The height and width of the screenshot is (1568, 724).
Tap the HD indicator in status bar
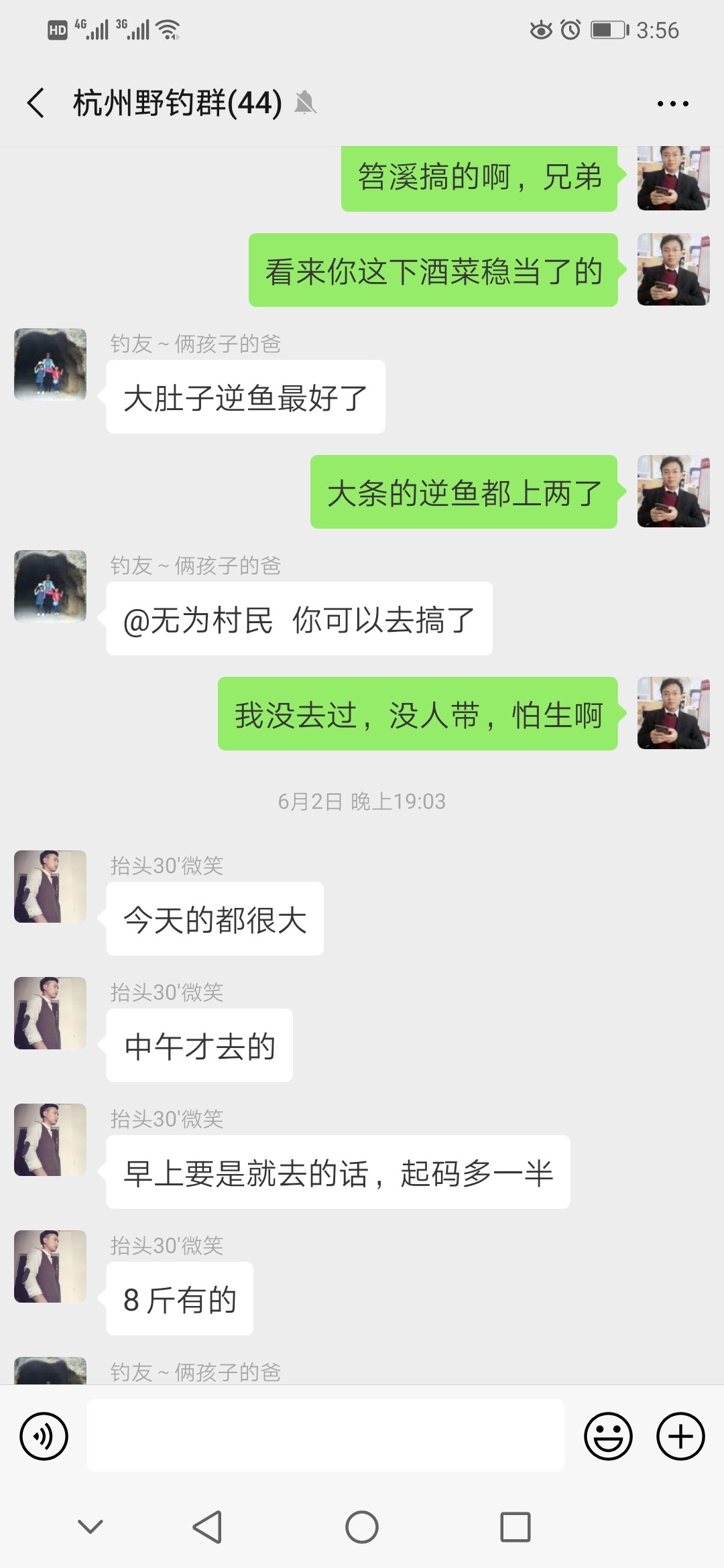[x=56, y=28]
